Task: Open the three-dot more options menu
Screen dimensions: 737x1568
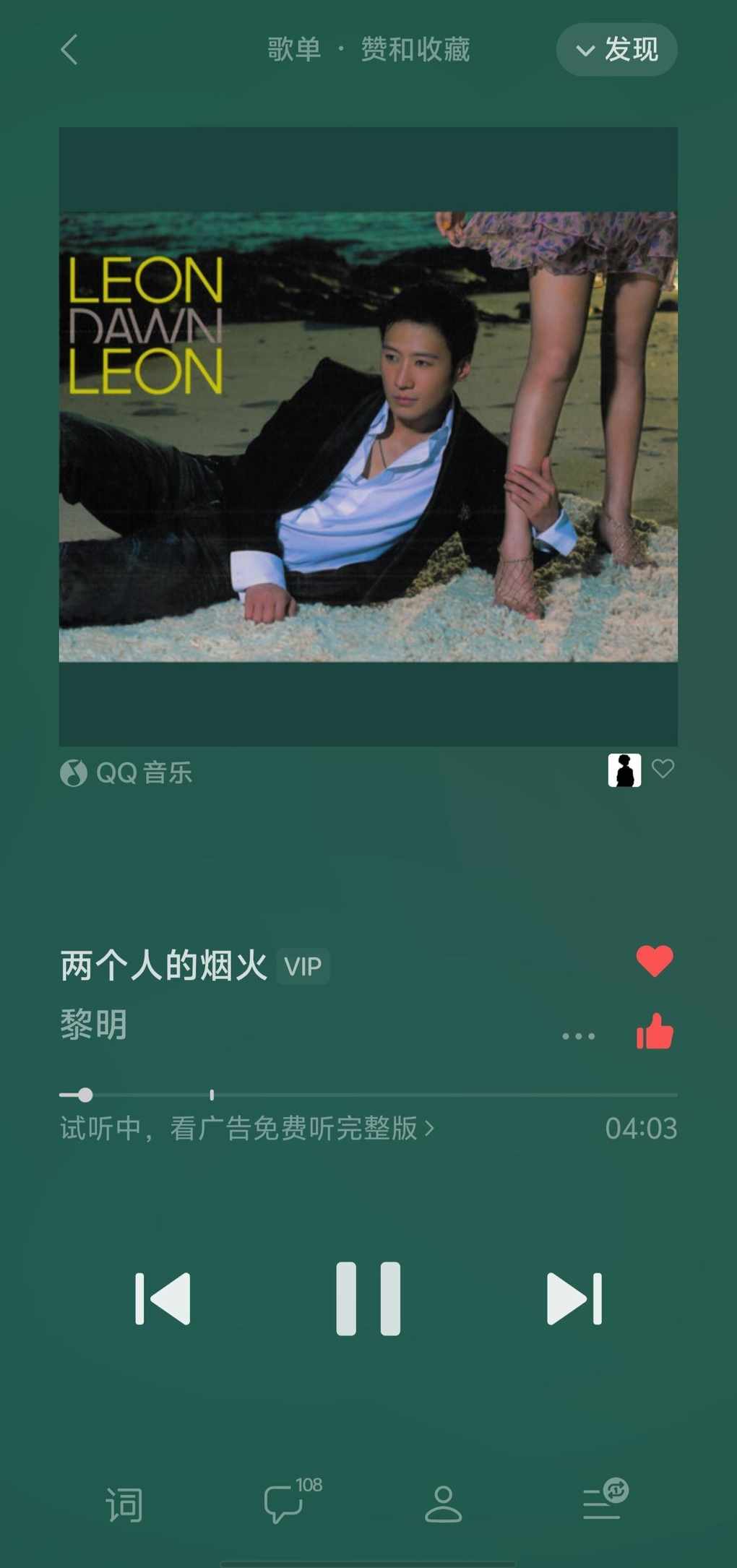Action: (x=578, y=1036)
